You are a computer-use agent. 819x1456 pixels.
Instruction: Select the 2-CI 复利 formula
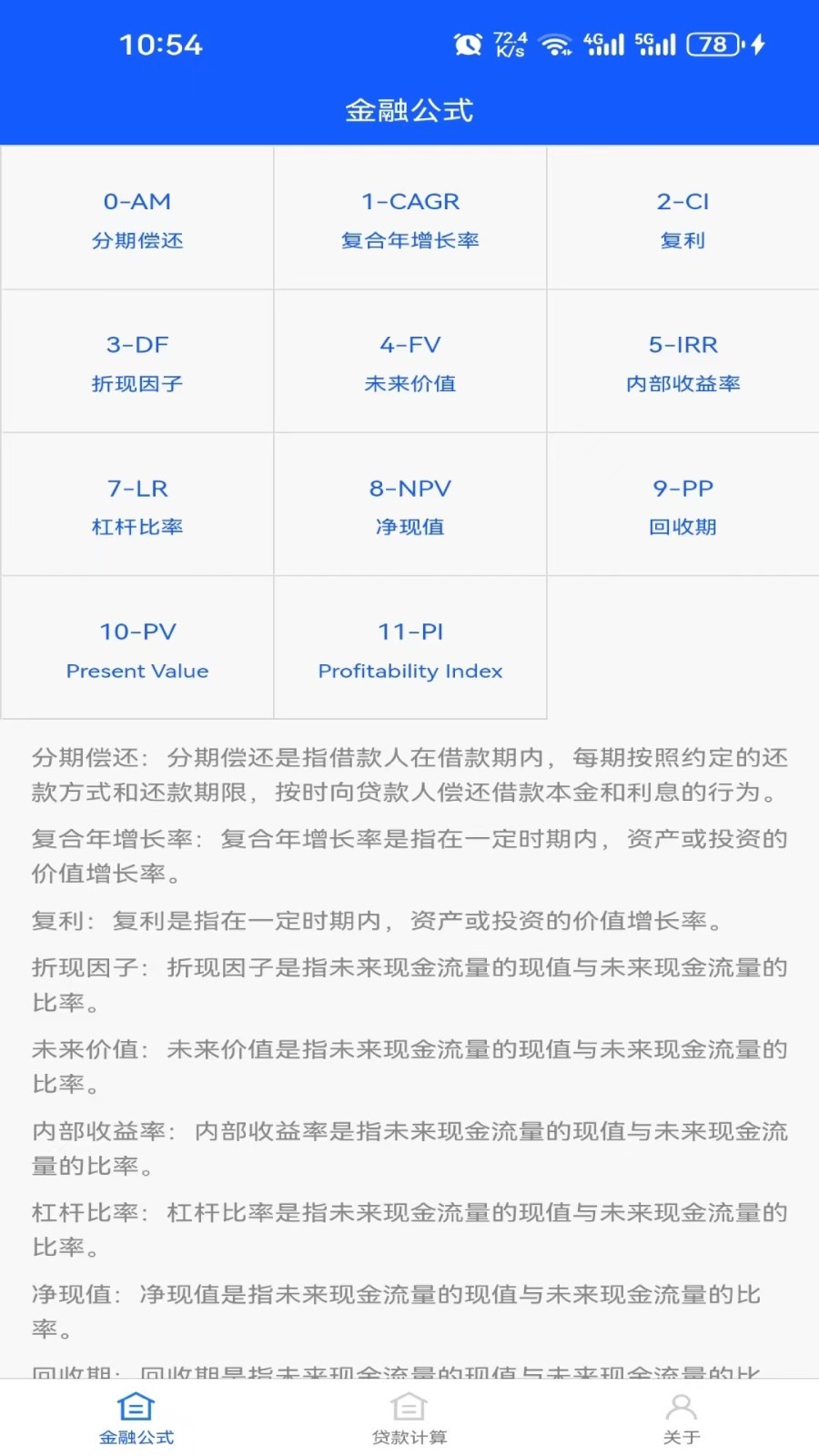[x=682, y=218]
